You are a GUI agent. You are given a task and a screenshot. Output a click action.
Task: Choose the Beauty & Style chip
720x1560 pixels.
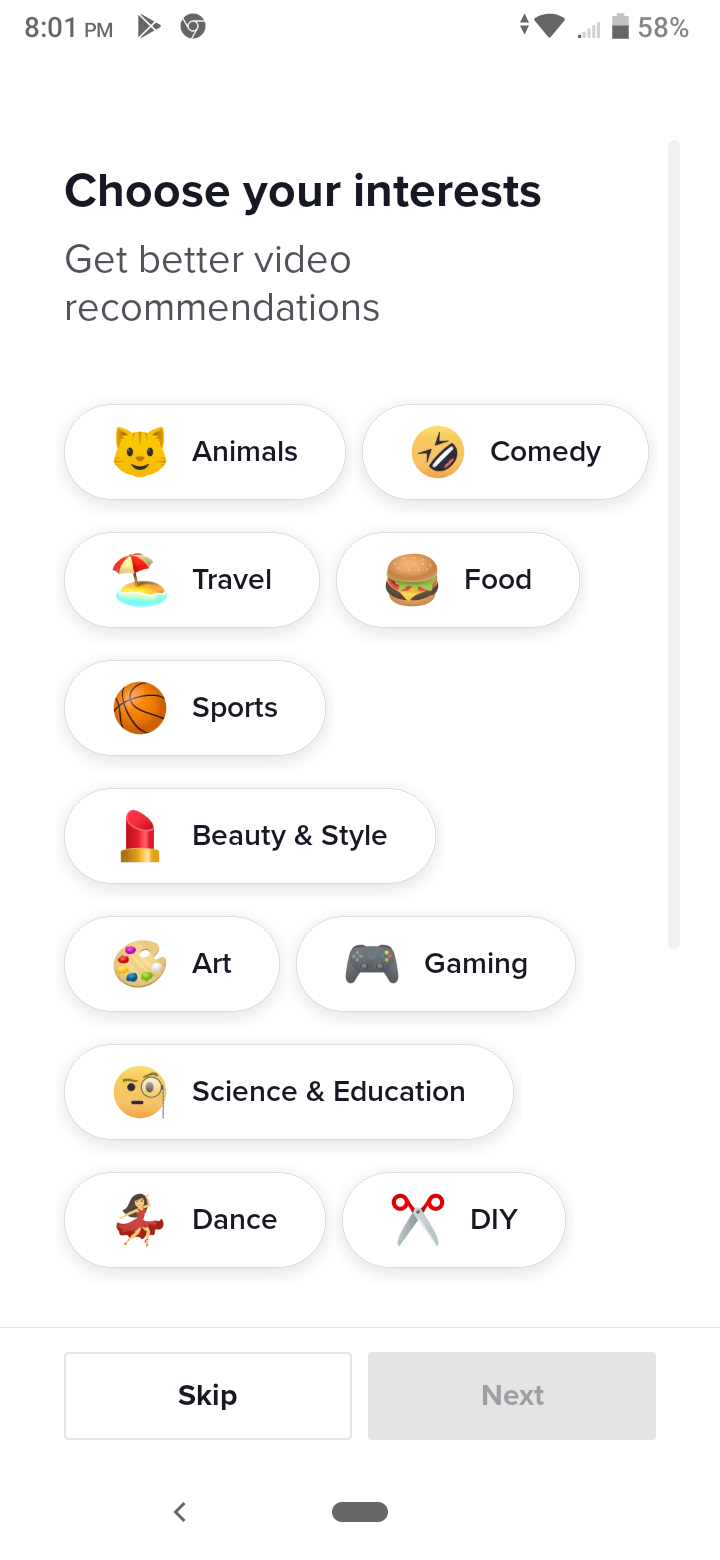250,836
